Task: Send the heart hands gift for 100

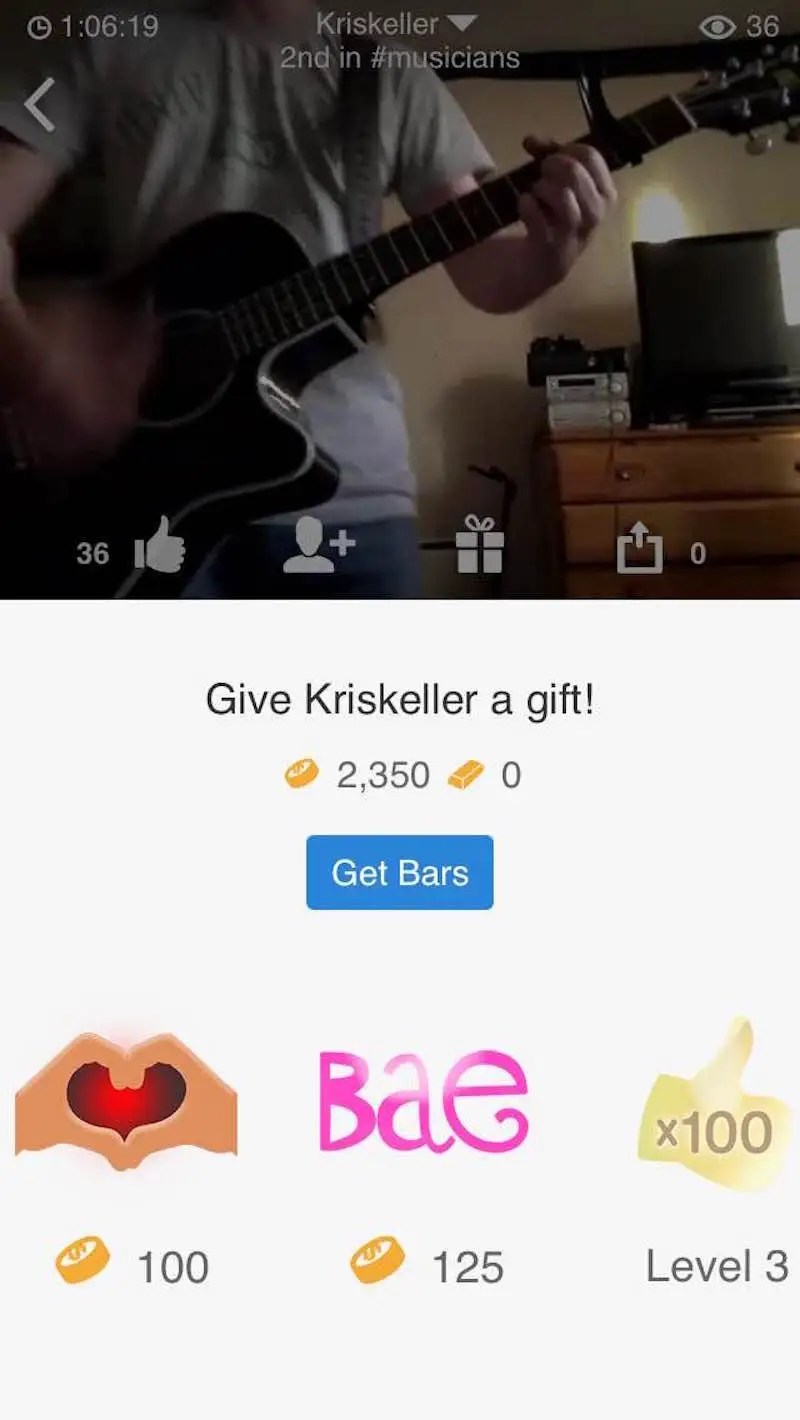Action: [x=126, y=1100]
